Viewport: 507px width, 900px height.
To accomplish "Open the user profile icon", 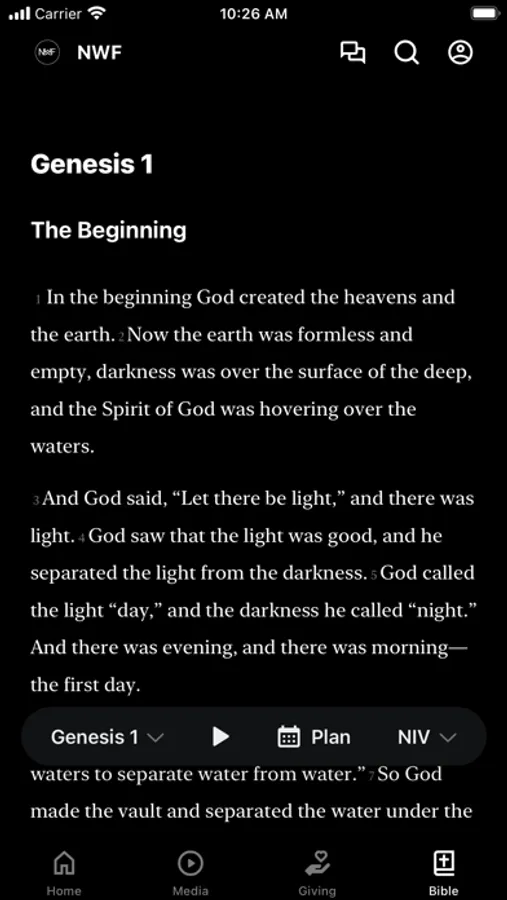I will pos(460,53).
